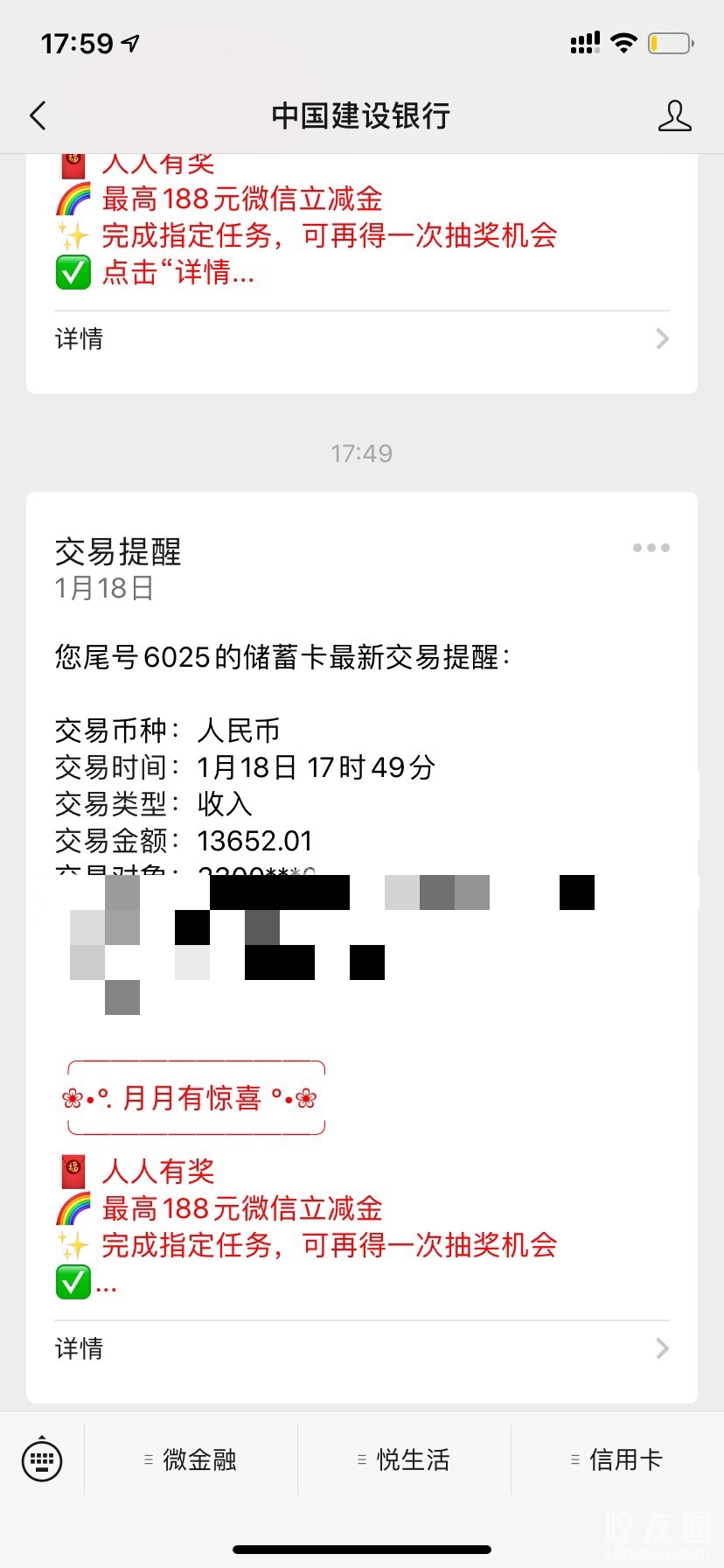
Task: View 详情 of the 1月18日 交易提醒 card
Action: [361, 1348]
